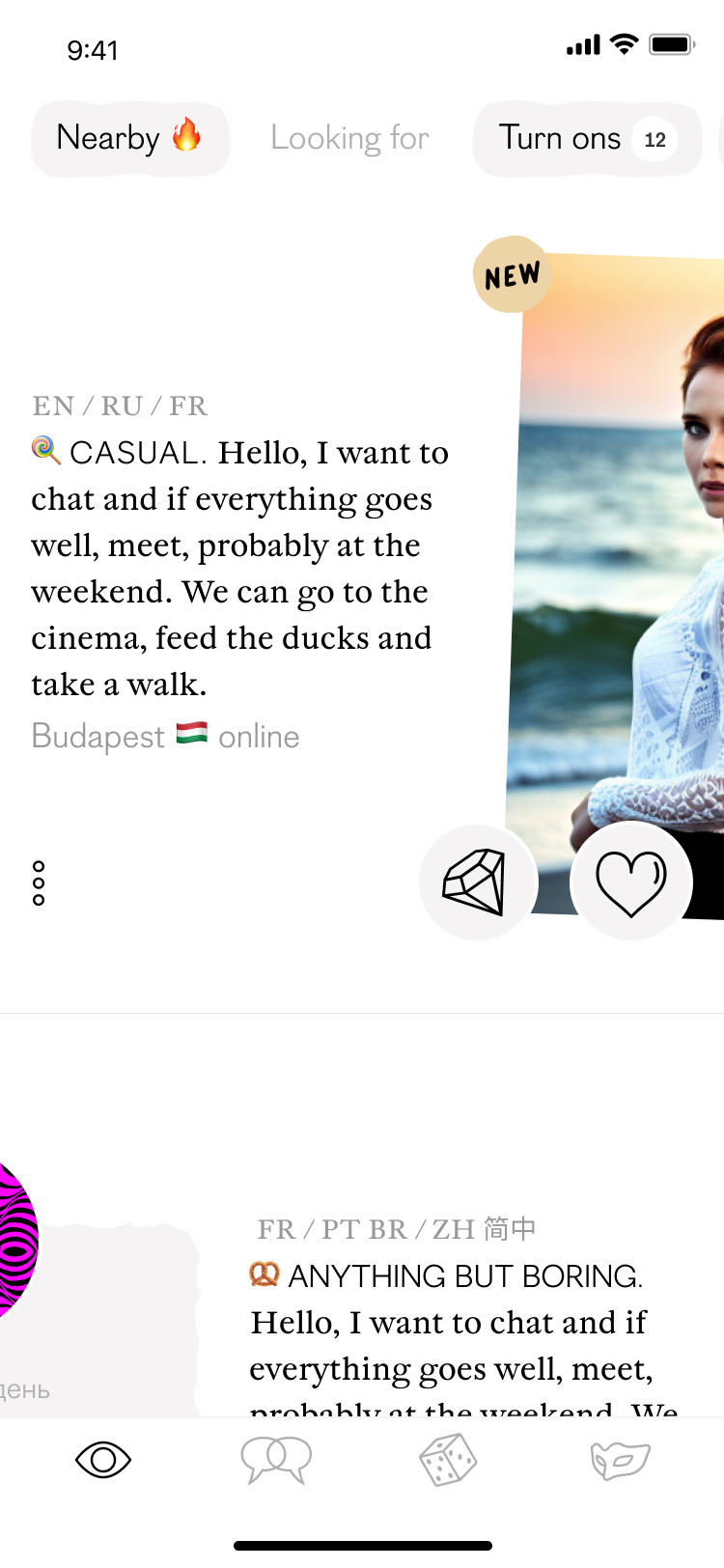The image size is (724, 1568).
Task: Switch to the chats tab
Action: click(x=276, y=1459)
